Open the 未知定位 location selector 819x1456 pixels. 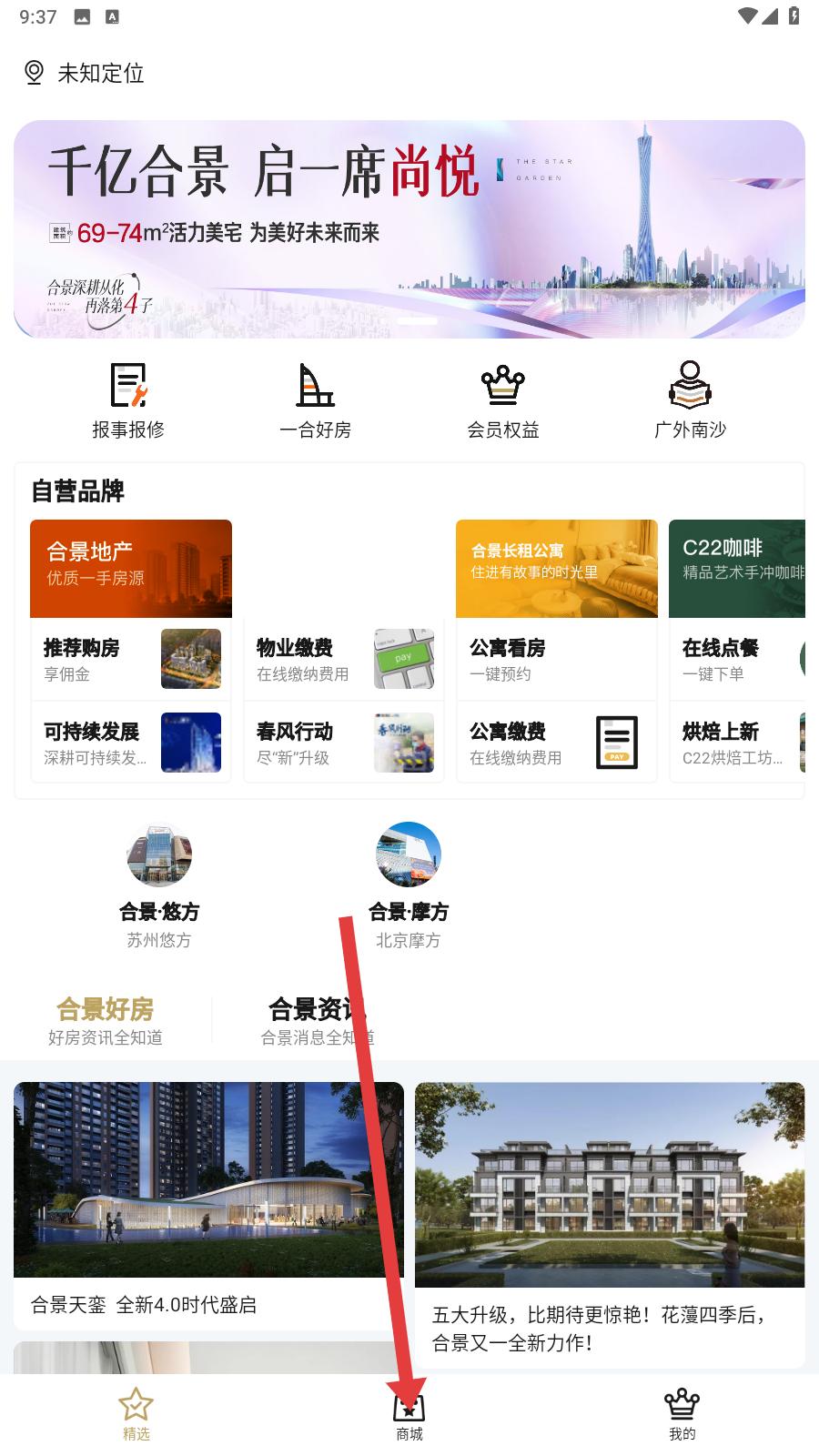pyautogui.click(x=84, y=73)
